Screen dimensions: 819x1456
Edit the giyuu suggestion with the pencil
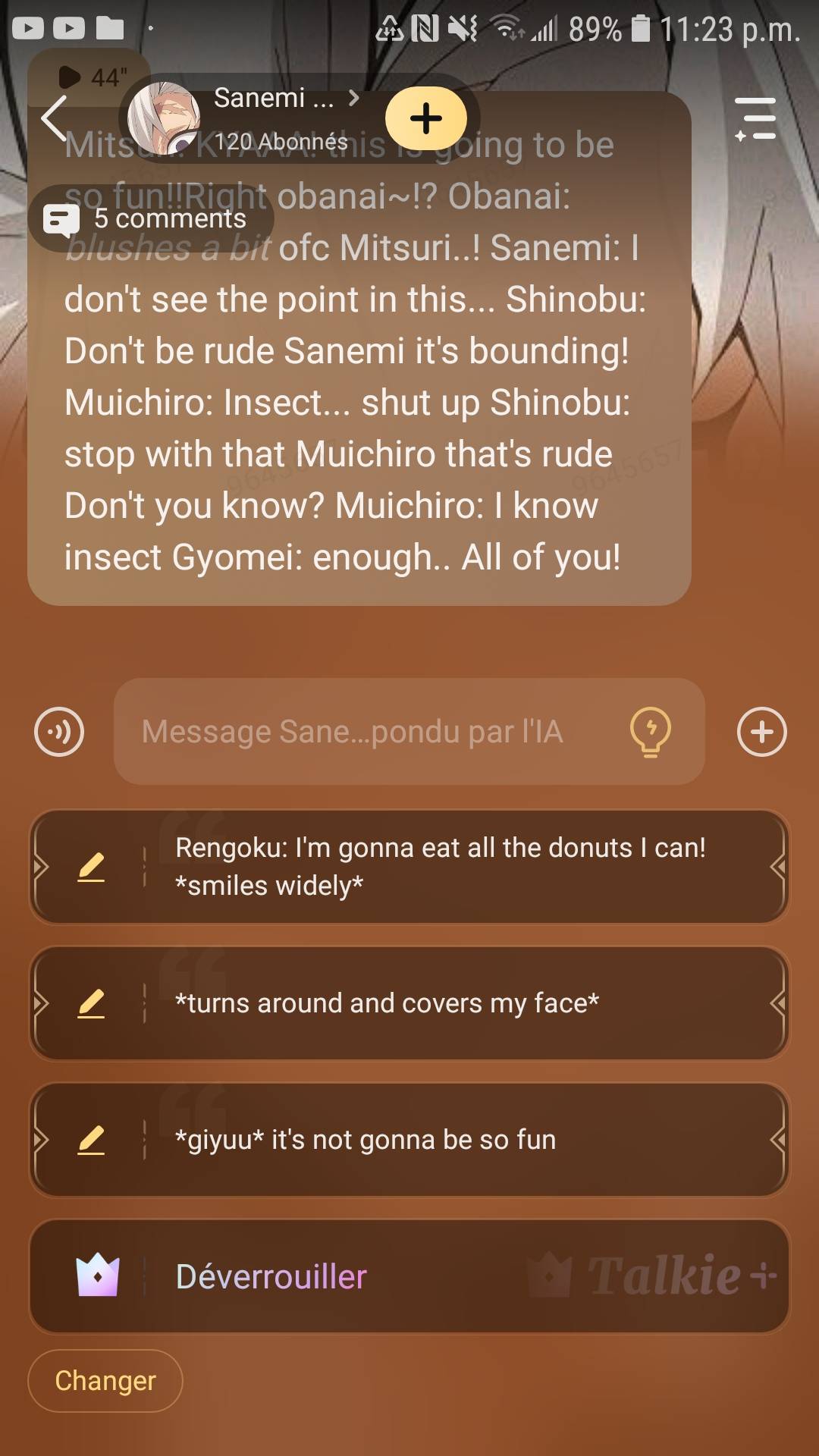(91, 1140)
